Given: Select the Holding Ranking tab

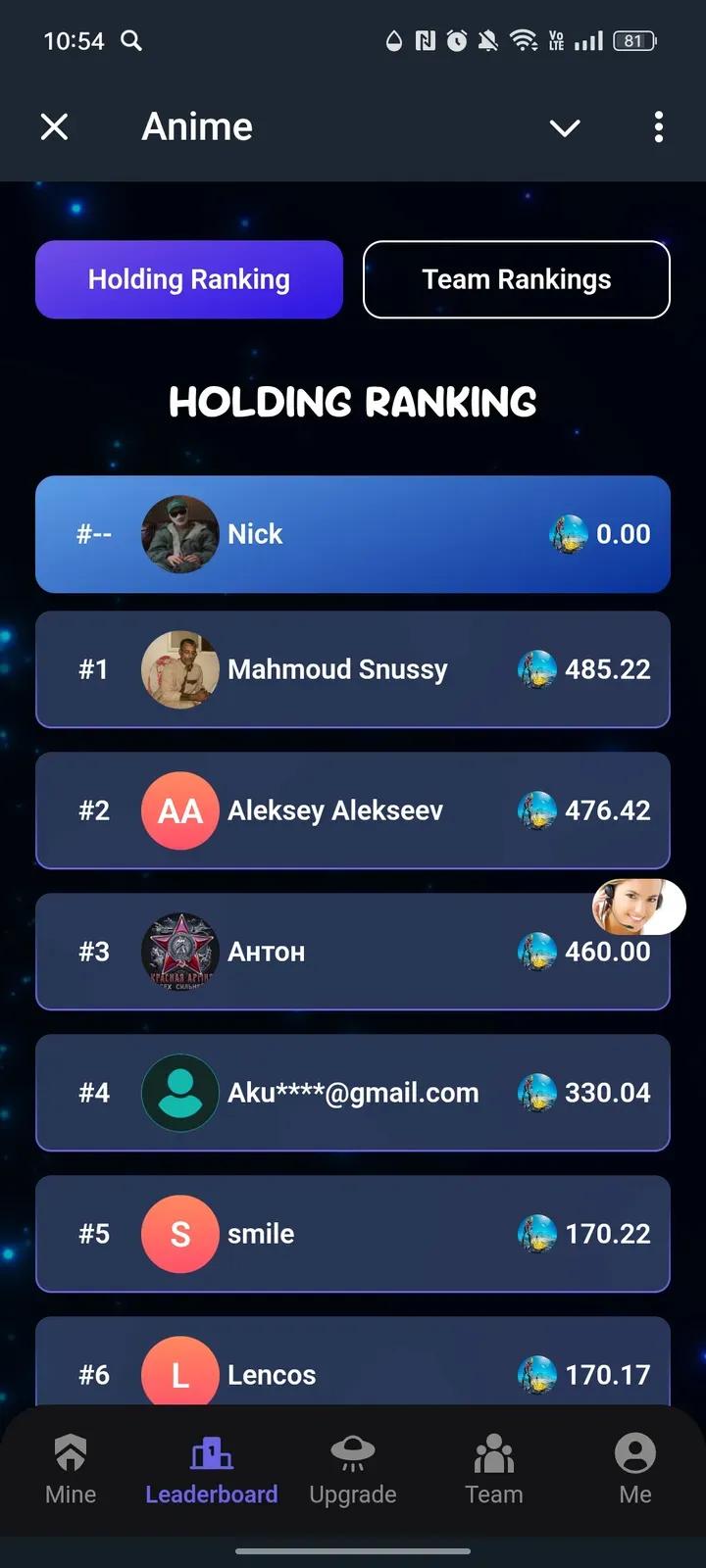Looking at the screenshot, I should (x=189, y=279).
